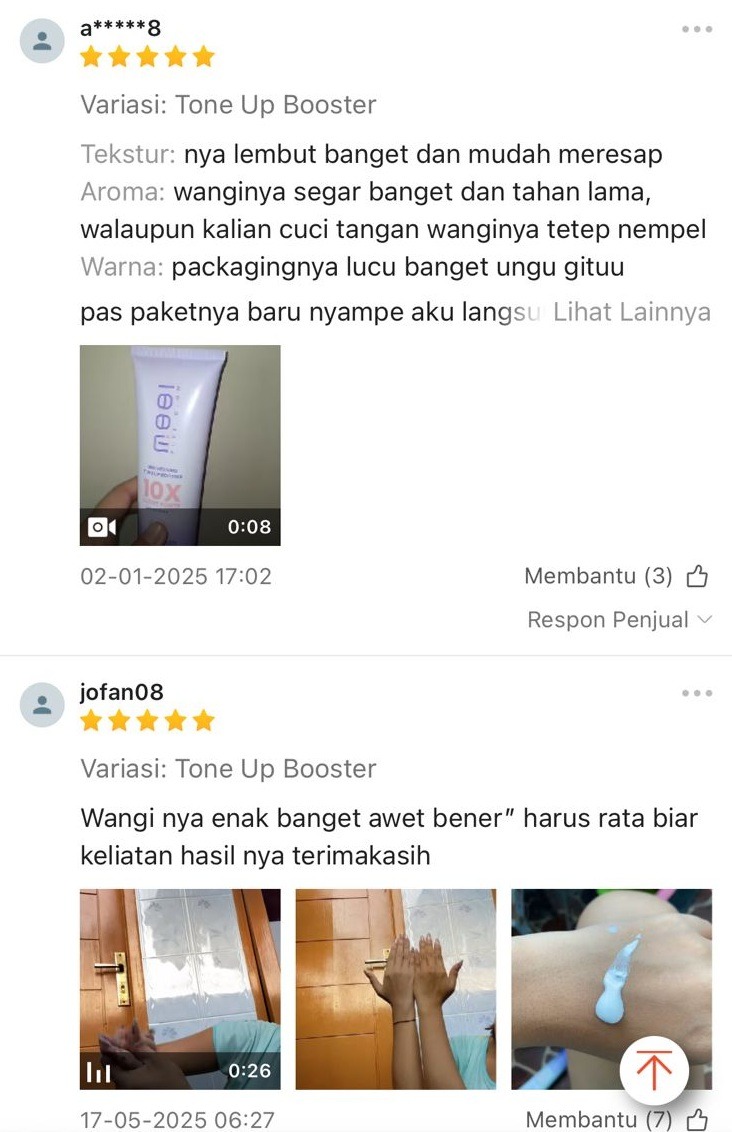Toggle thumbs up on Membantu (7)

[x=697, y=1119]
